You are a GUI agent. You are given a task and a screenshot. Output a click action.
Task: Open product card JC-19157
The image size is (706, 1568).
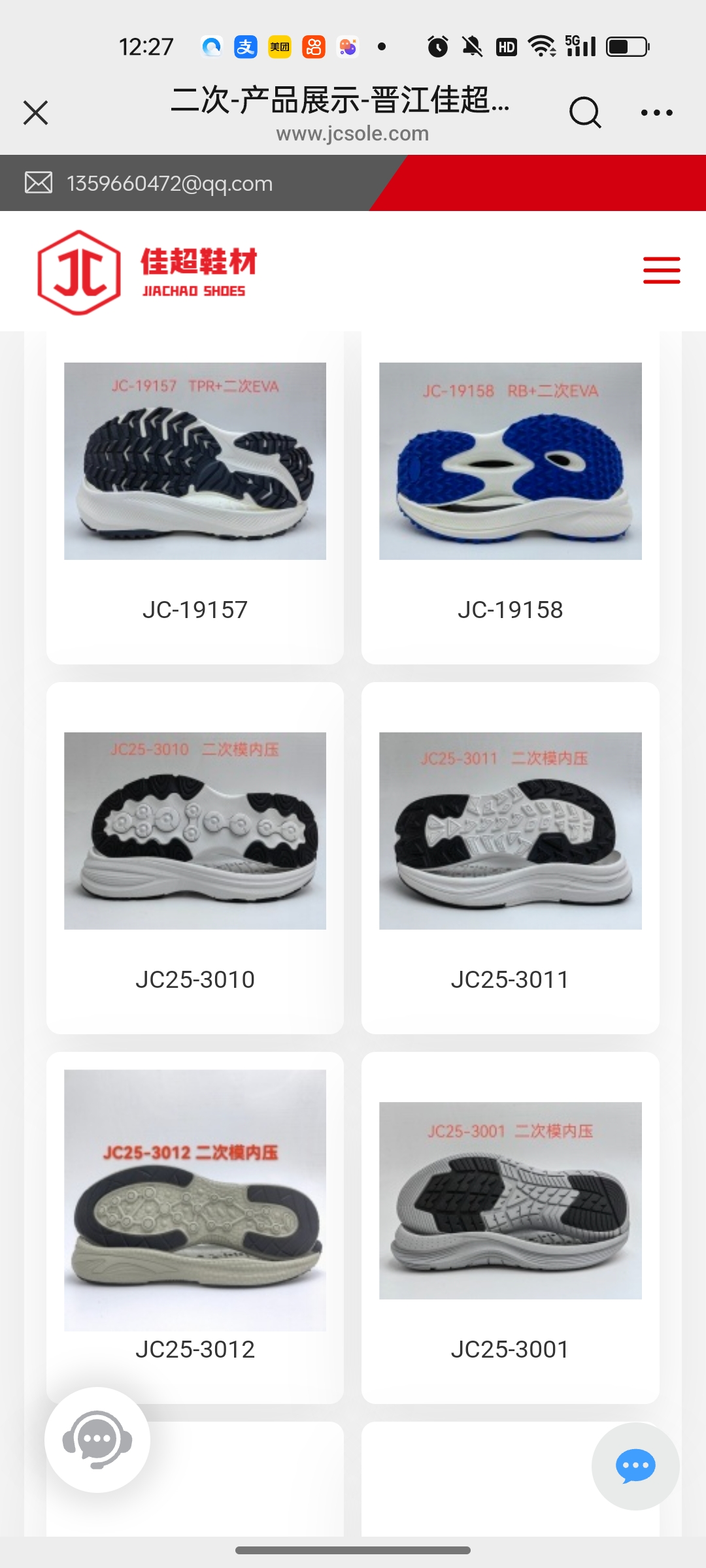[x=195, y=497]
